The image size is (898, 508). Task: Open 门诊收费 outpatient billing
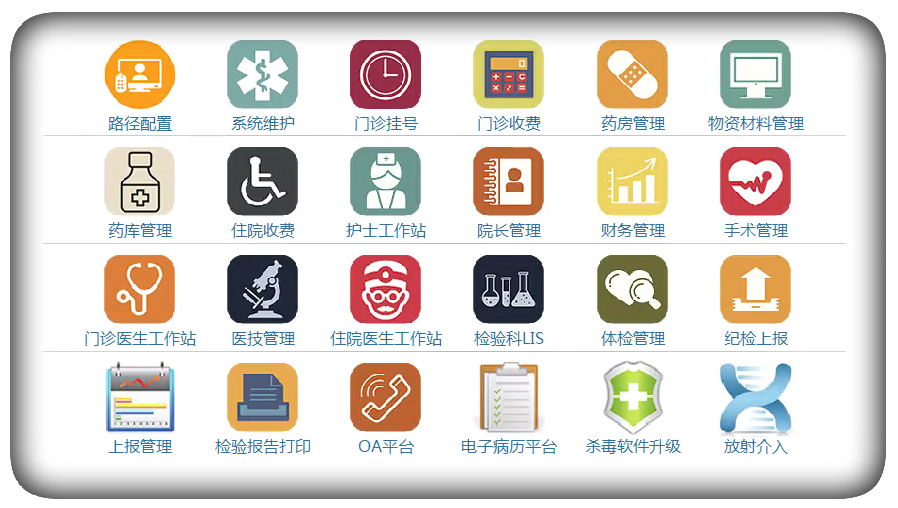point(509,75)
